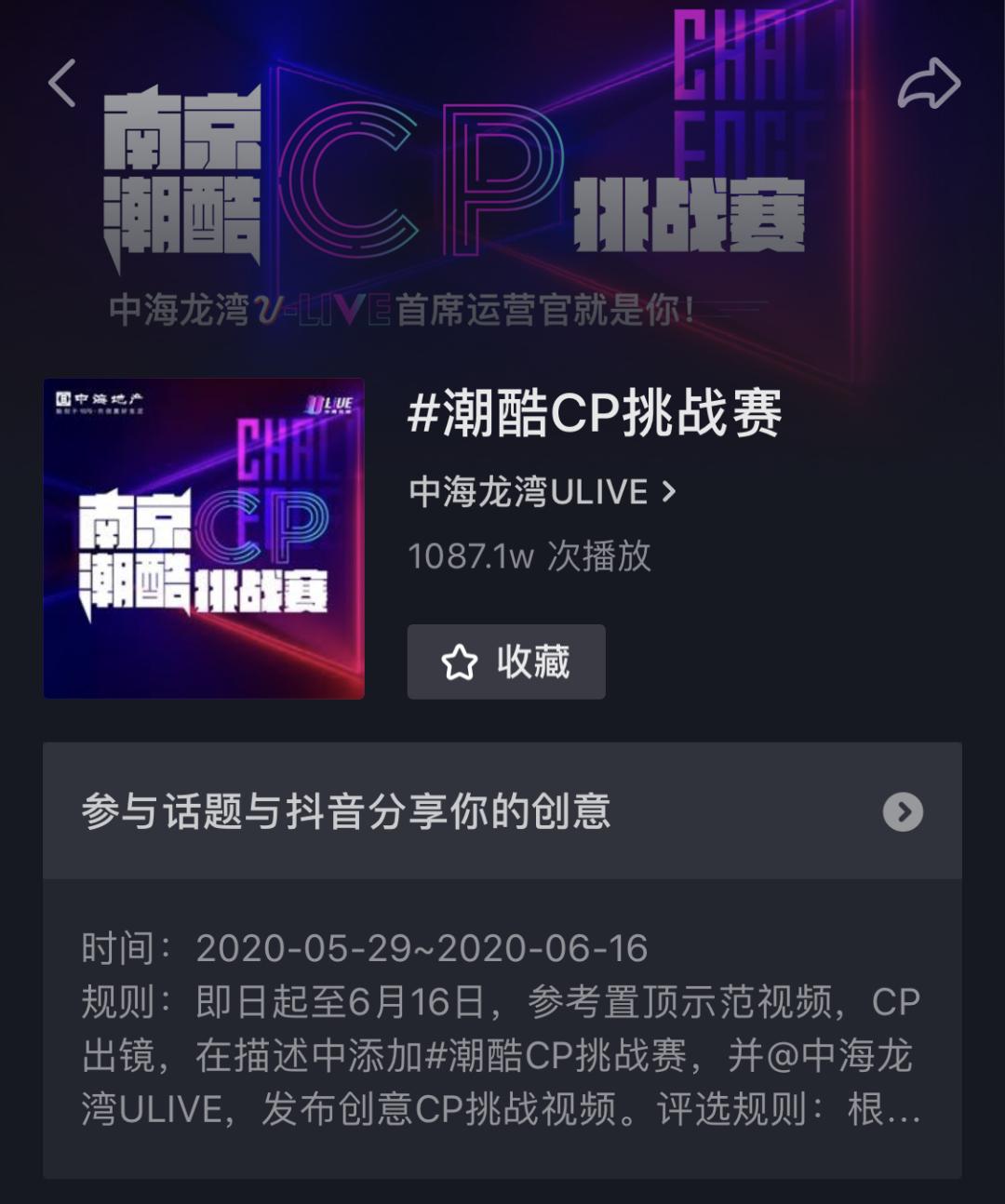Click the back arrow at top left
Image resolution: width=1005 pixels, height=1204 pixels.
pos(61,82)
